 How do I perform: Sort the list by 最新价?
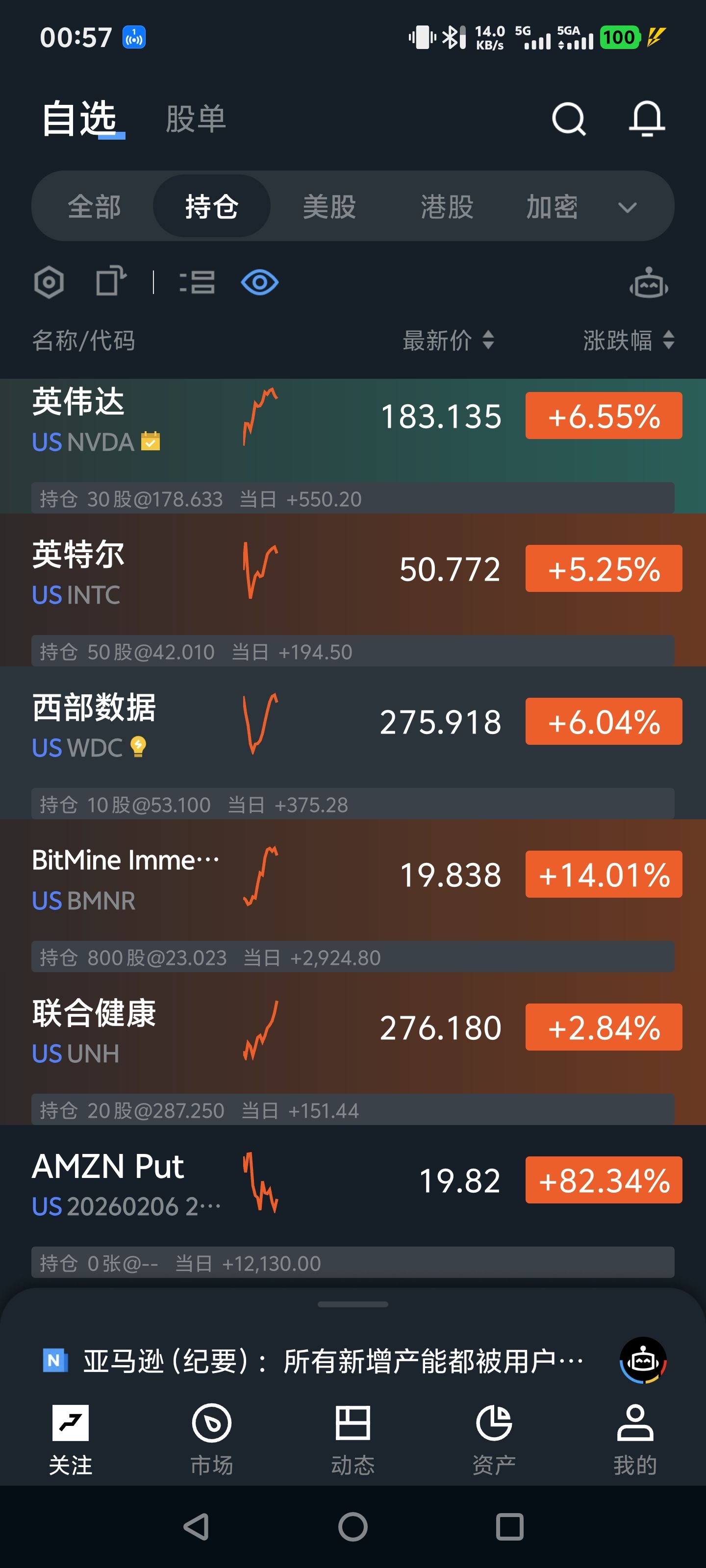coord(448,340)
